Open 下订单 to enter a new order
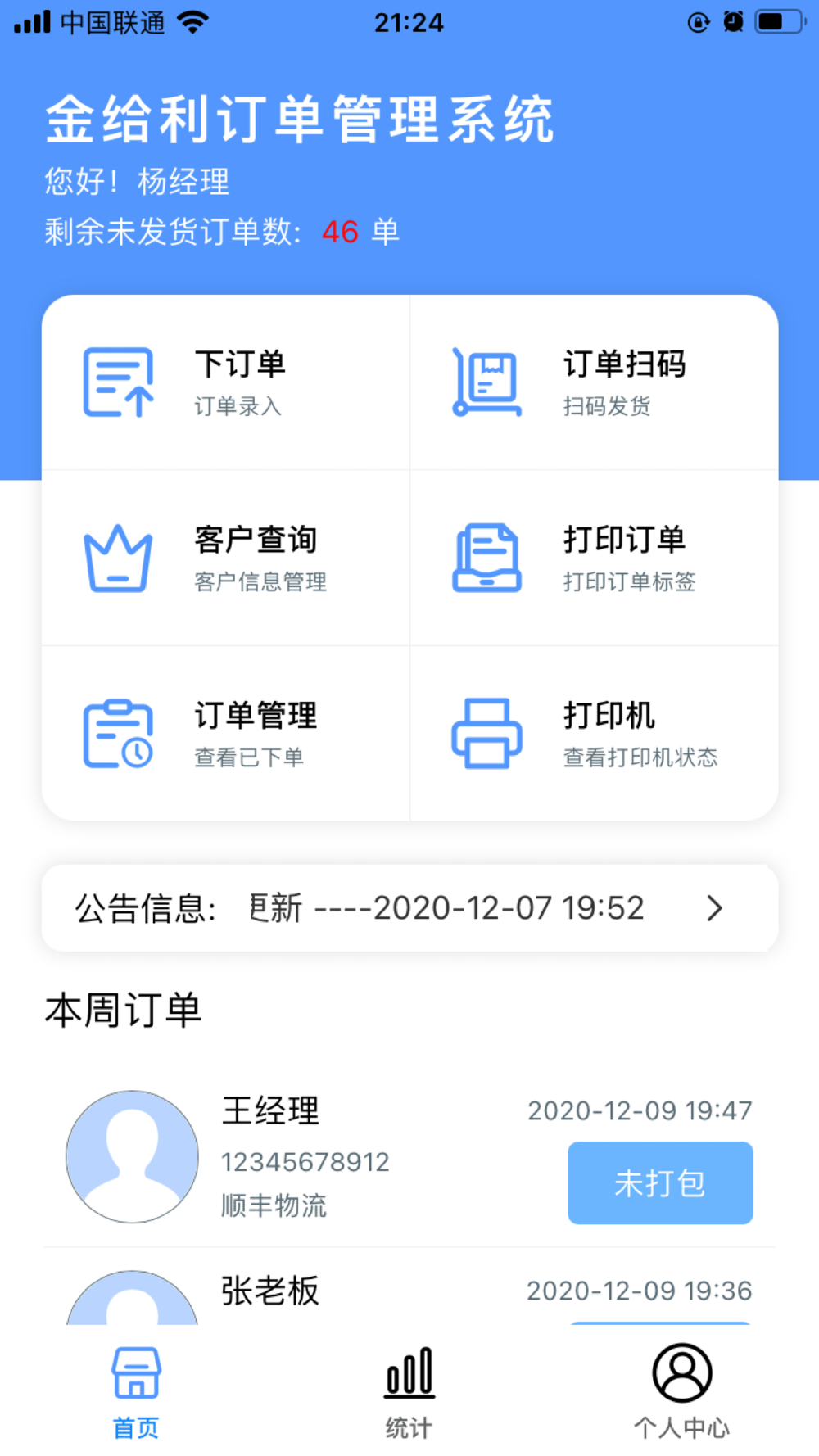The image size is (819, 1456). coord(225,382)
